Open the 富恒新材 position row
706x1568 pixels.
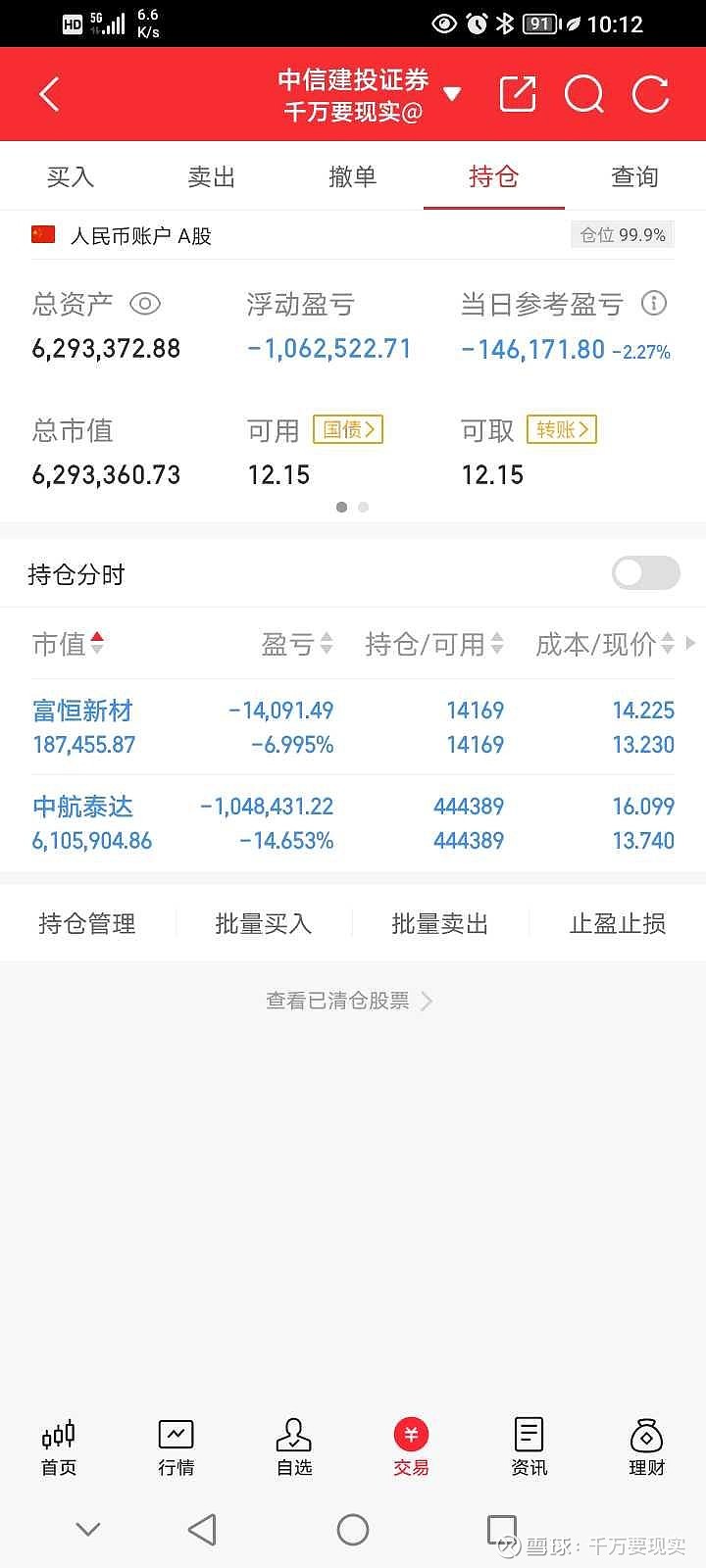click(353, 727)
